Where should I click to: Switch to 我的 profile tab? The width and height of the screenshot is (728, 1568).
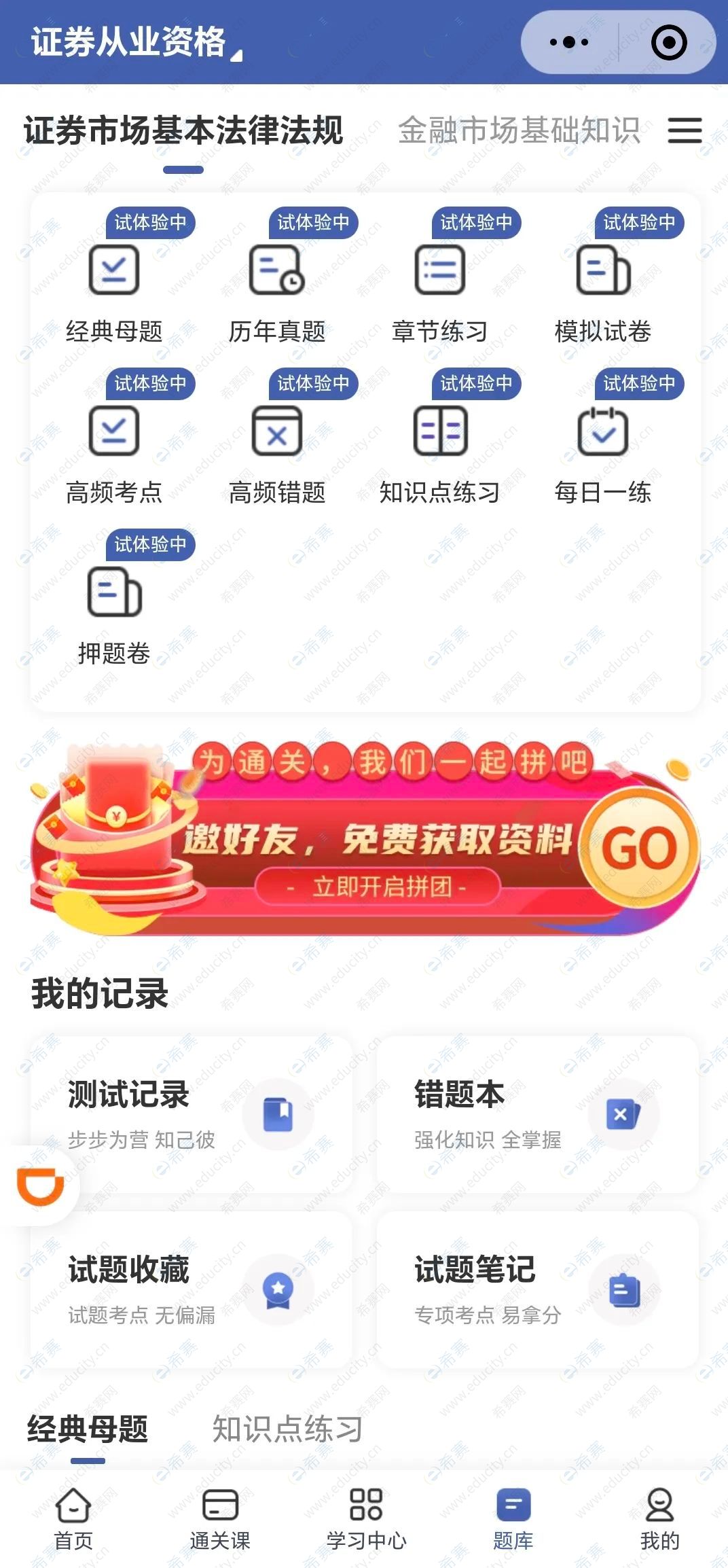[659, 1519]
